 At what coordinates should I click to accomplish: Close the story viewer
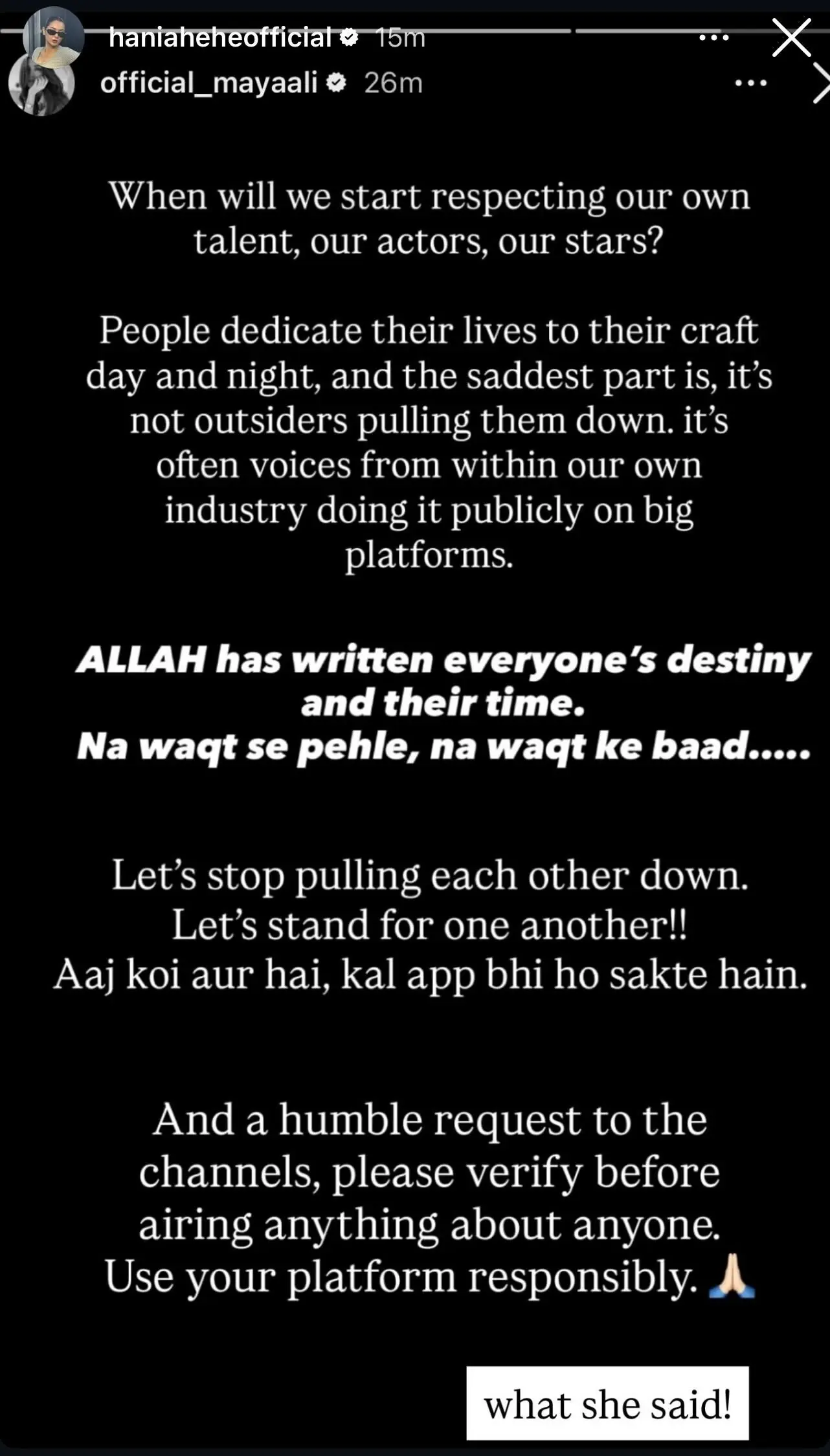tap(791, 38)
